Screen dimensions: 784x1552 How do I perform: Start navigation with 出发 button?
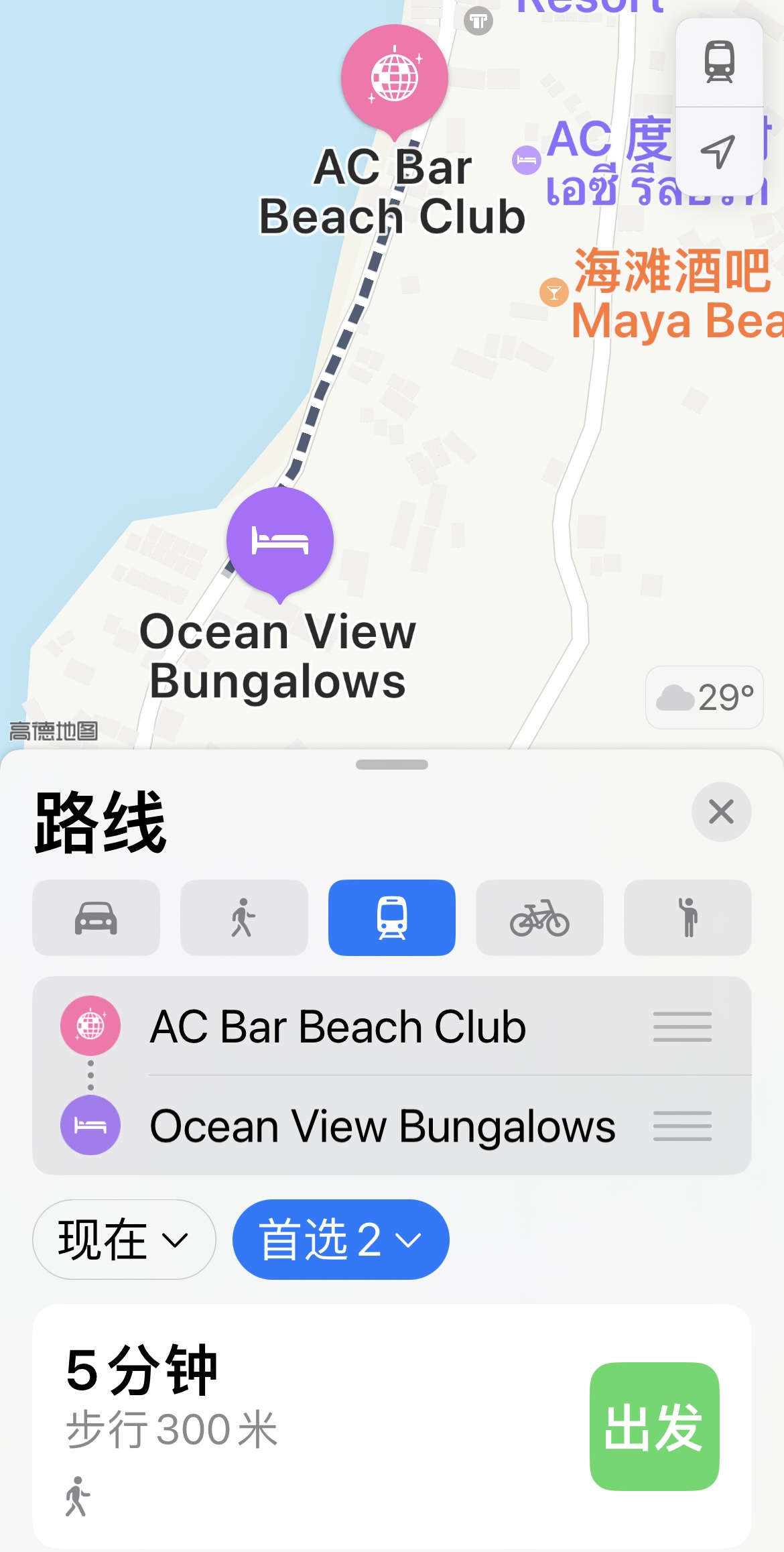654,1427
